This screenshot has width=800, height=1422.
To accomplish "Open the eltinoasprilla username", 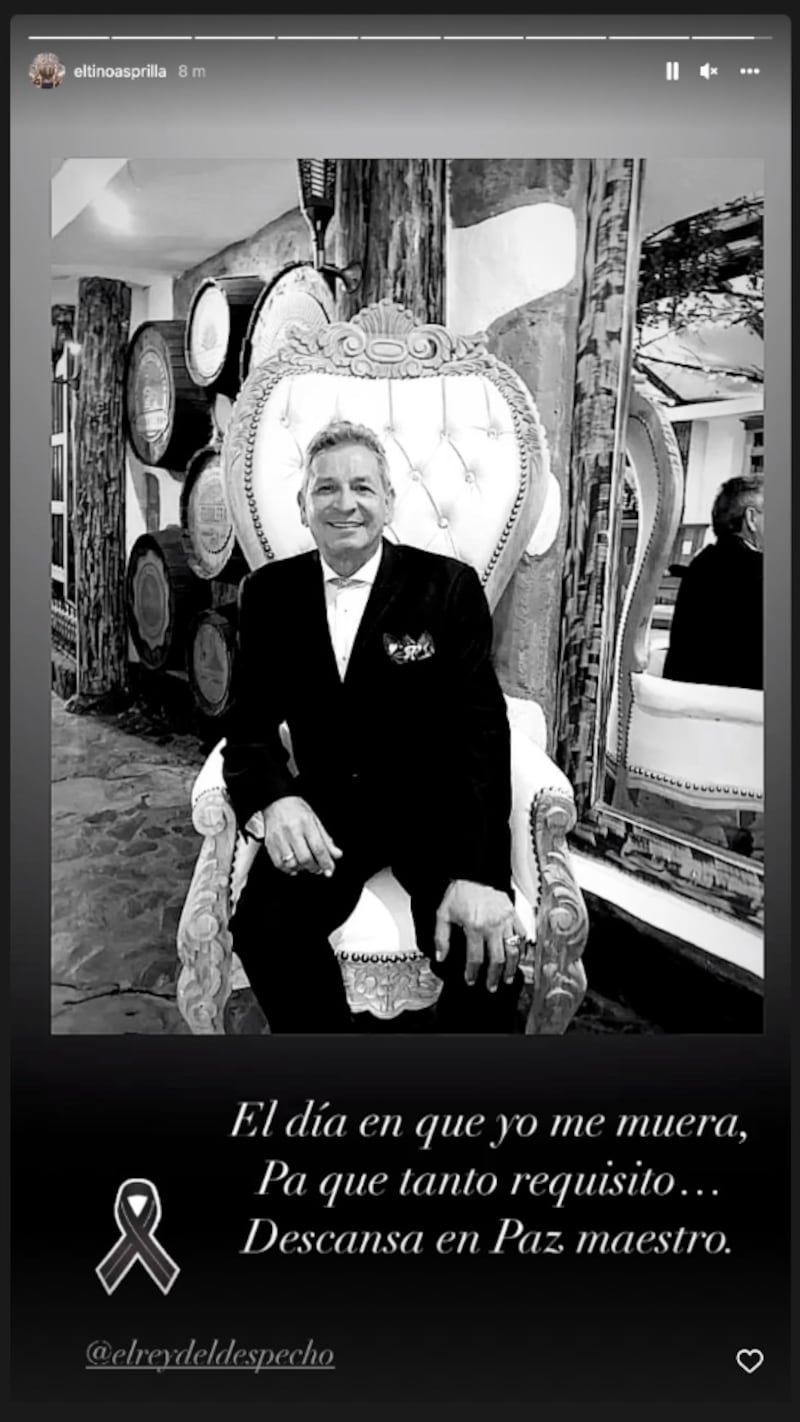I will coord(119,72).
